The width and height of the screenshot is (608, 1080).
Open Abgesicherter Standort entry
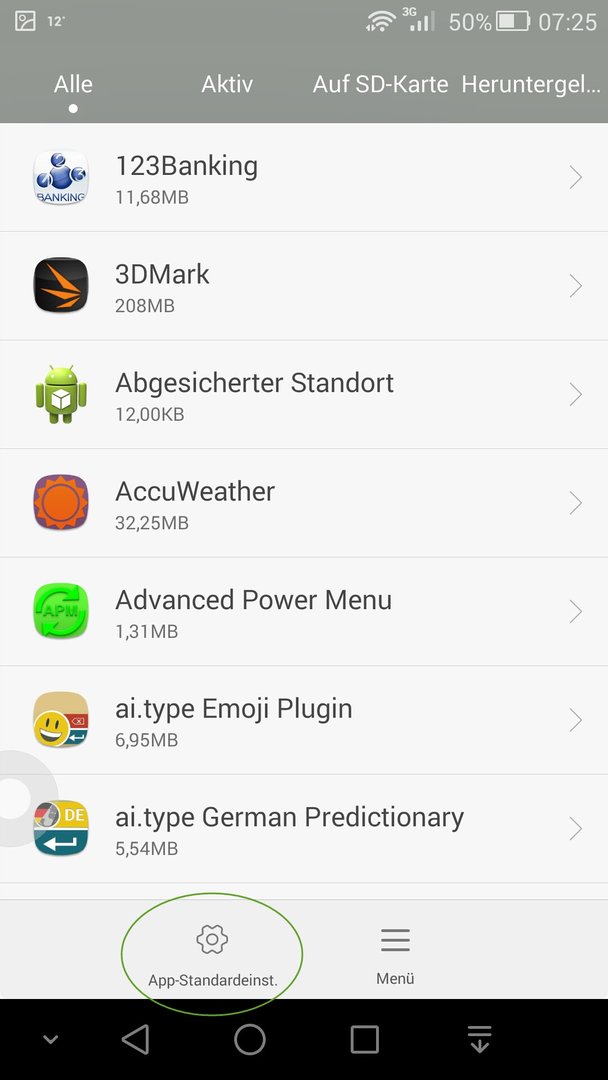(304, 394)
